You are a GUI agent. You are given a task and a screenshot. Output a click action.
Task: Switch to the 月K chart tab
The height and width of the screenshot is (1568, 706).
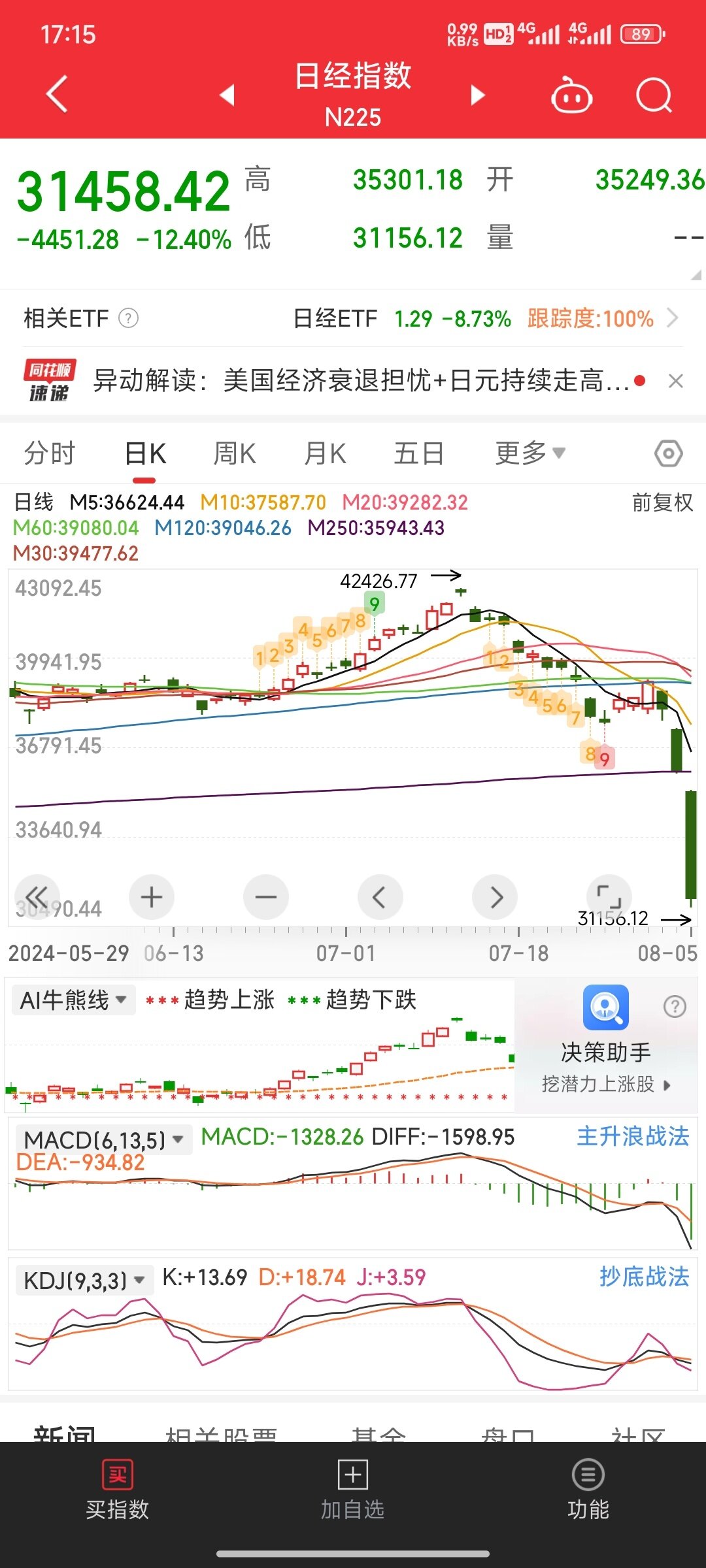325,453
